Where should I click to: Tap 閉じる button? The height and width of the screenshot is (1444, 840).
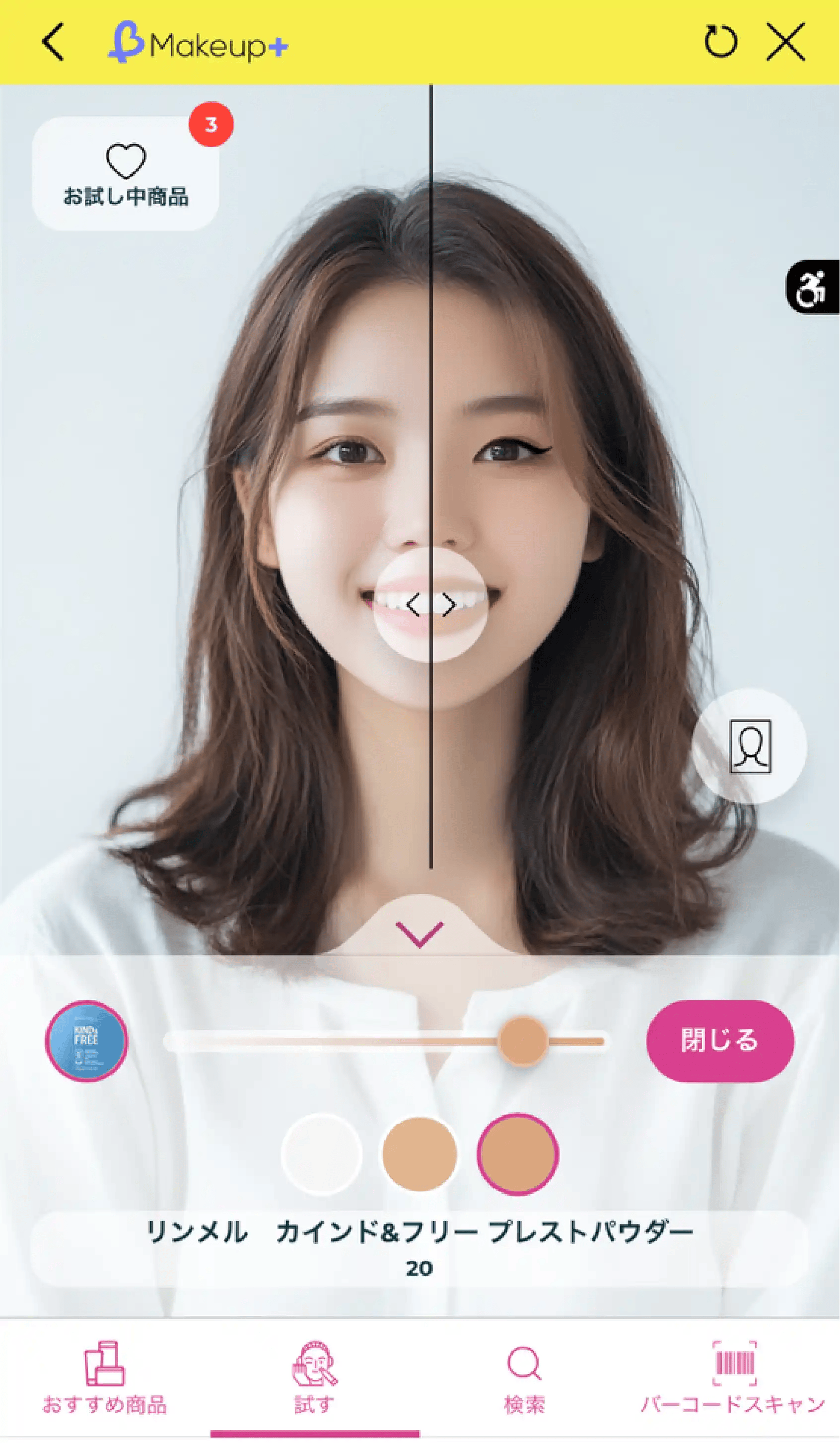click(720, 1041)
